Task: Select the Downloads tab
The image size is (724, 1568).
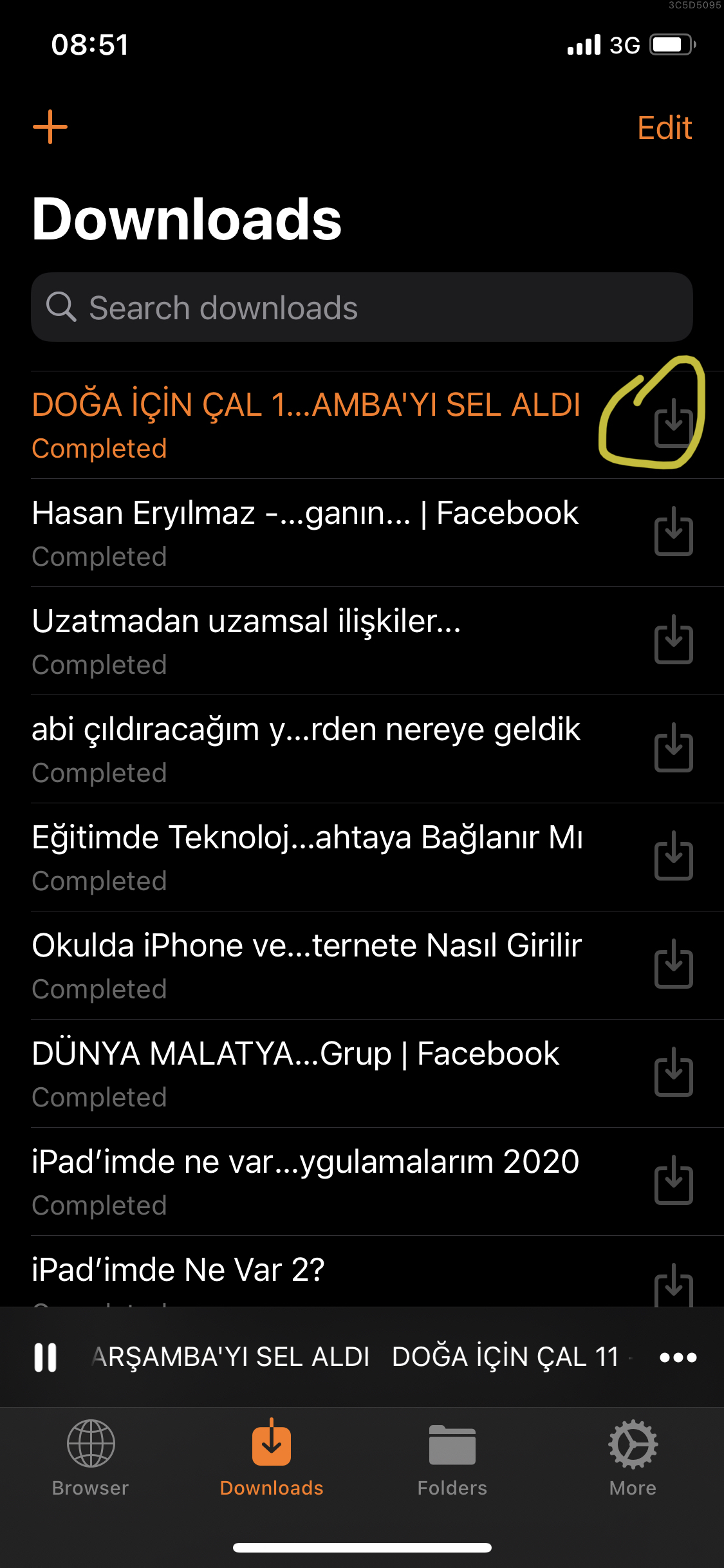Action: pyautogui.click(x=272, y=1458)
